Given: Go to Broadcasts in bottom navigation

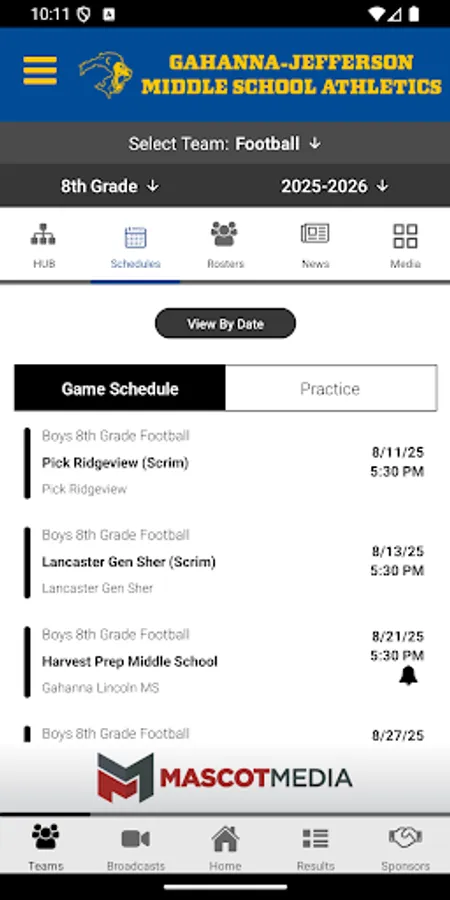Looking at the screenshot, I should click(135, 848).
